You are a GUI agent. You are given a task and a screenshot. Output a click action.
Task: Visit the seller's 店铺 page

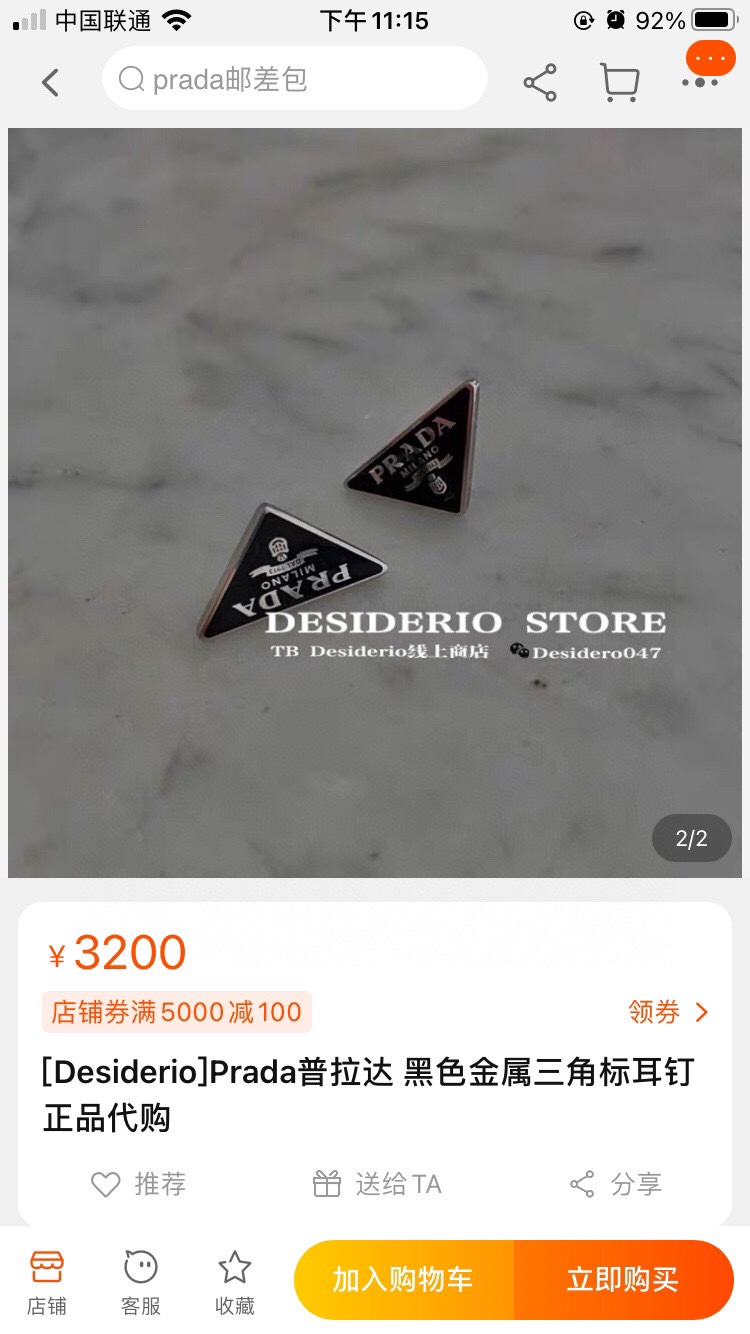point(46,1280)
